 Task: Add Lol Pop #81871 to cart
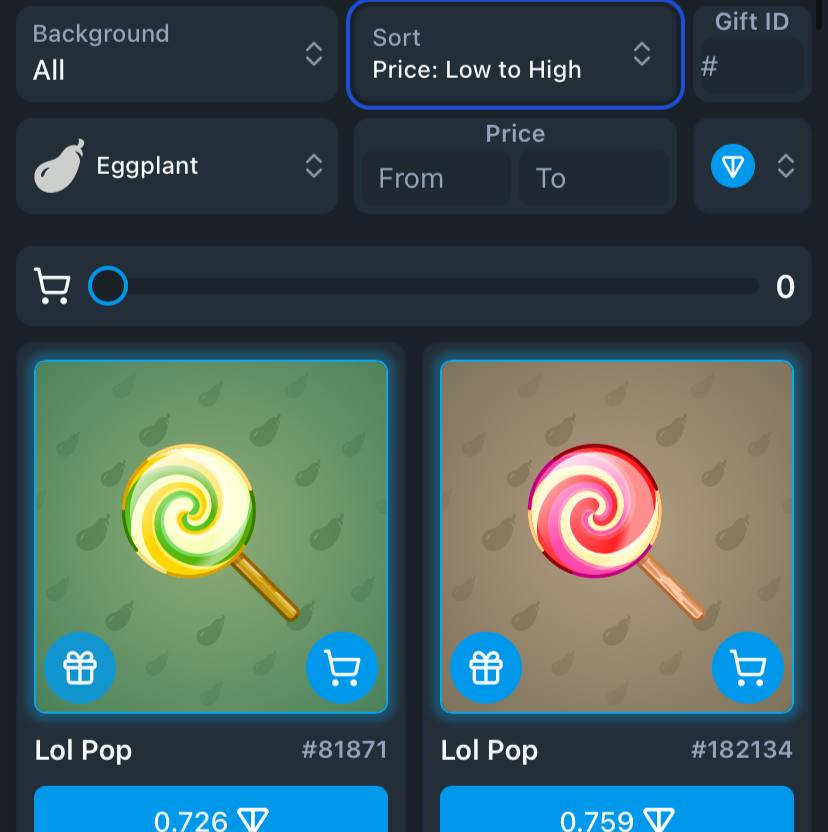[x=342, y=668]
